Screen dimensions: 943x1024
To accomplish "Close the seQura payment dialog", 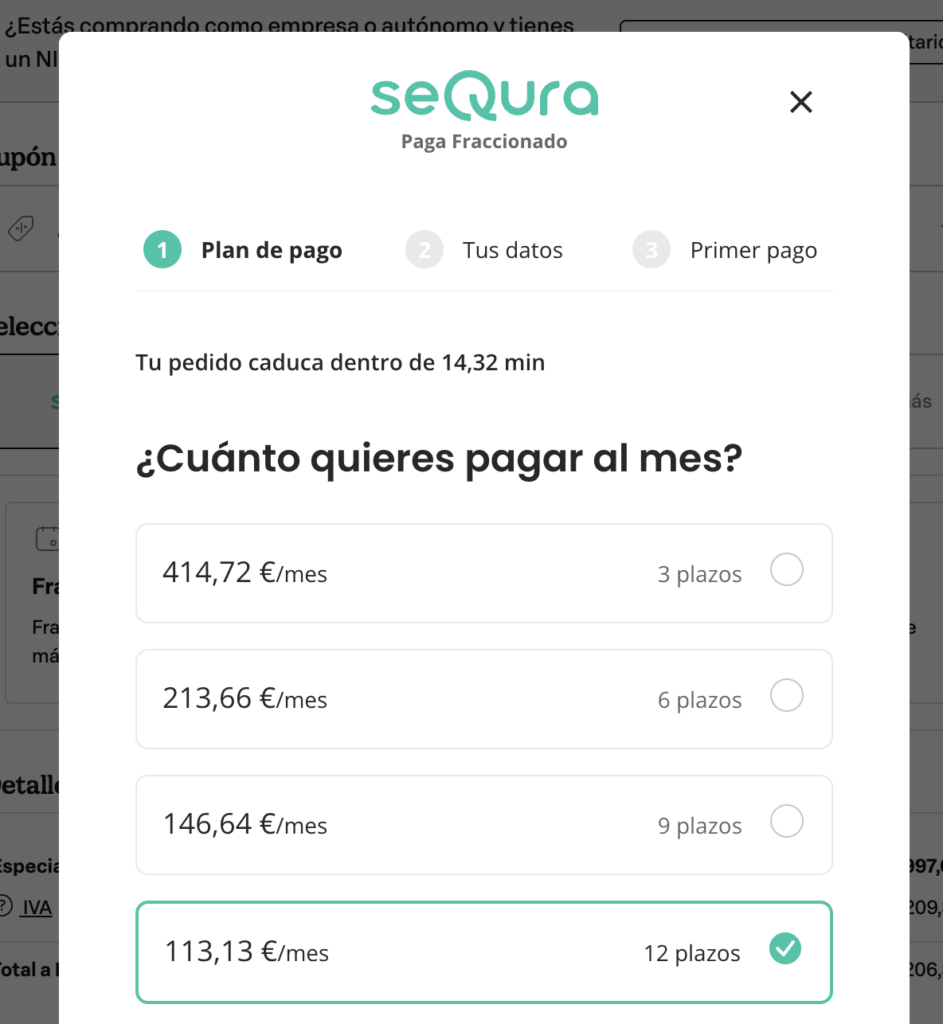I will point(800,102).
